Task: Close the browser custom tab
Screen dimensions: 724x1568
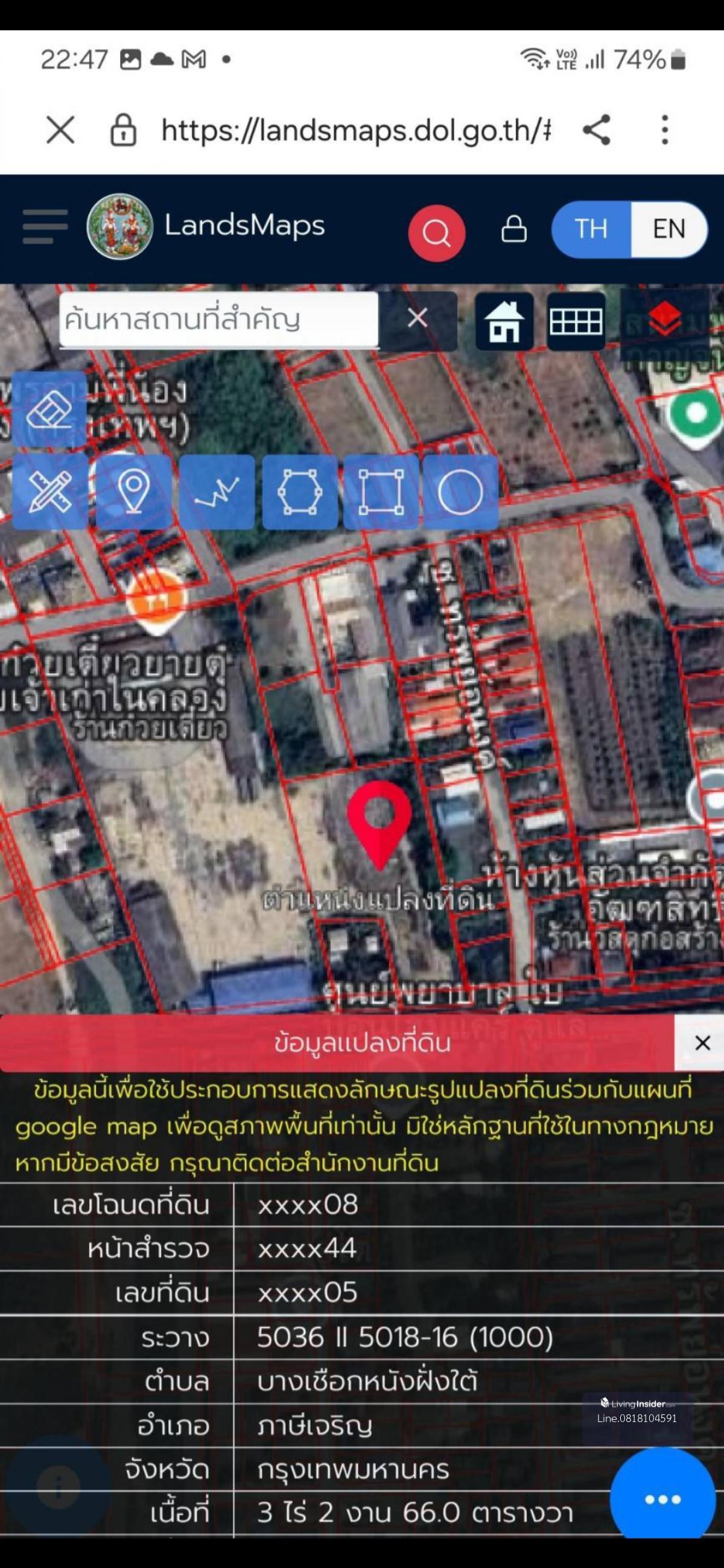Action: [x=60, y=130]
